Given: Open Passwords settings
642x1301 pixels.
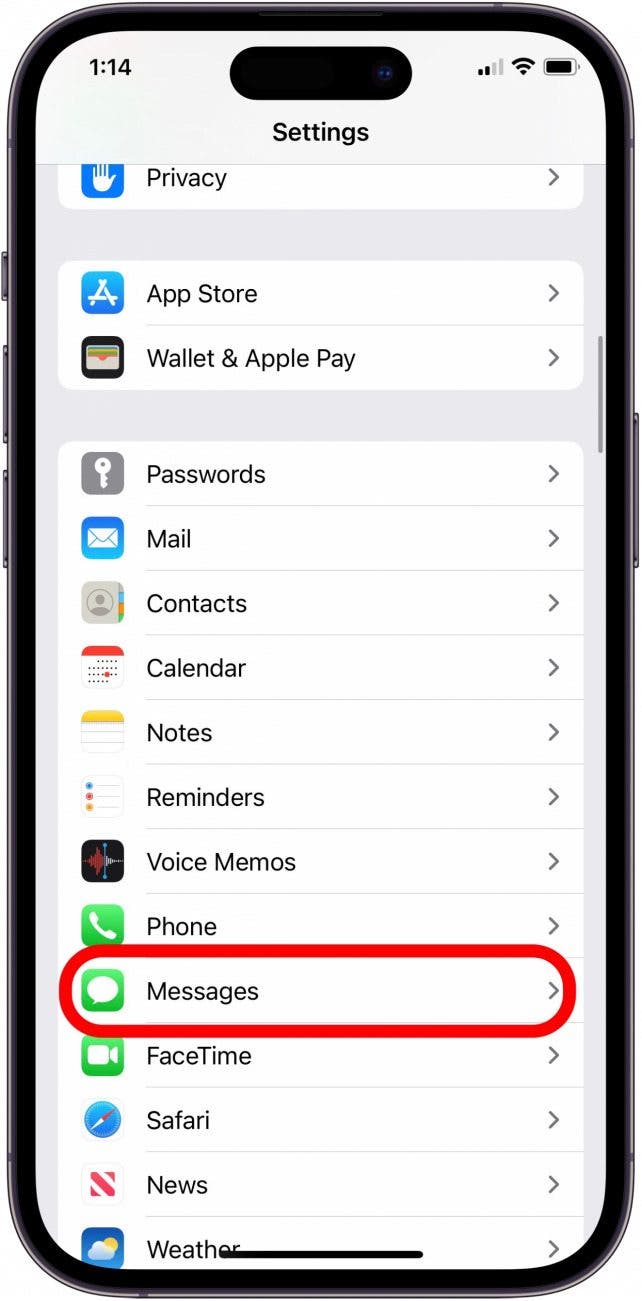Looking at the screenshot, I should point(320,474).
